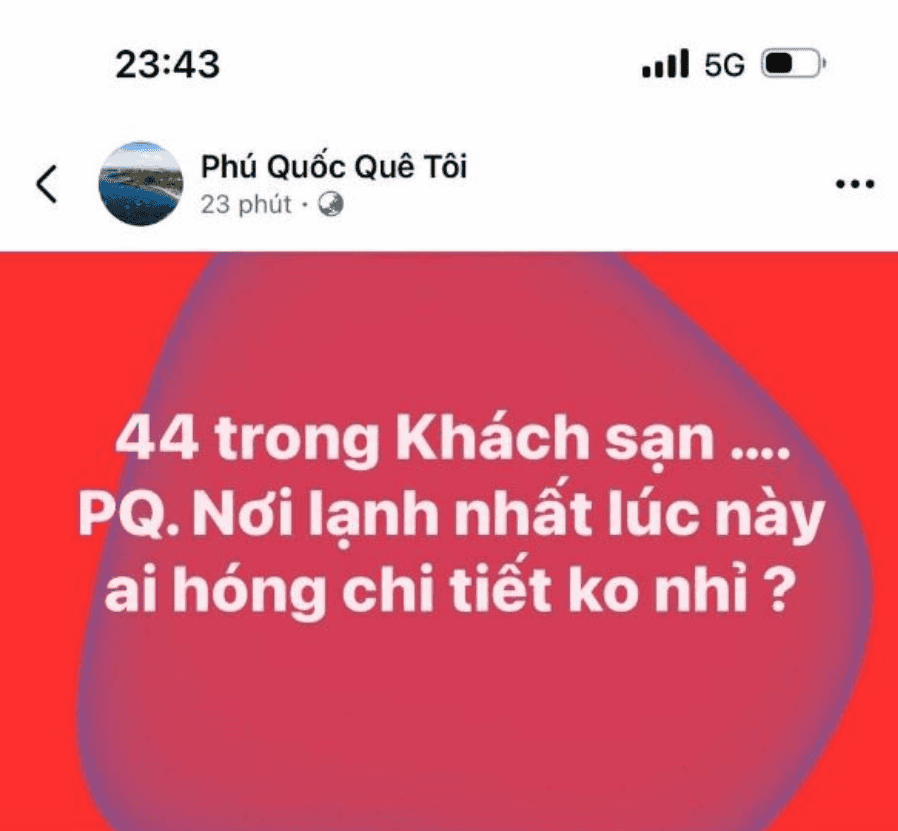The image size is (898, 831).
Task: Open the post's three-dot options menu
Action: [x=854, y=185]
